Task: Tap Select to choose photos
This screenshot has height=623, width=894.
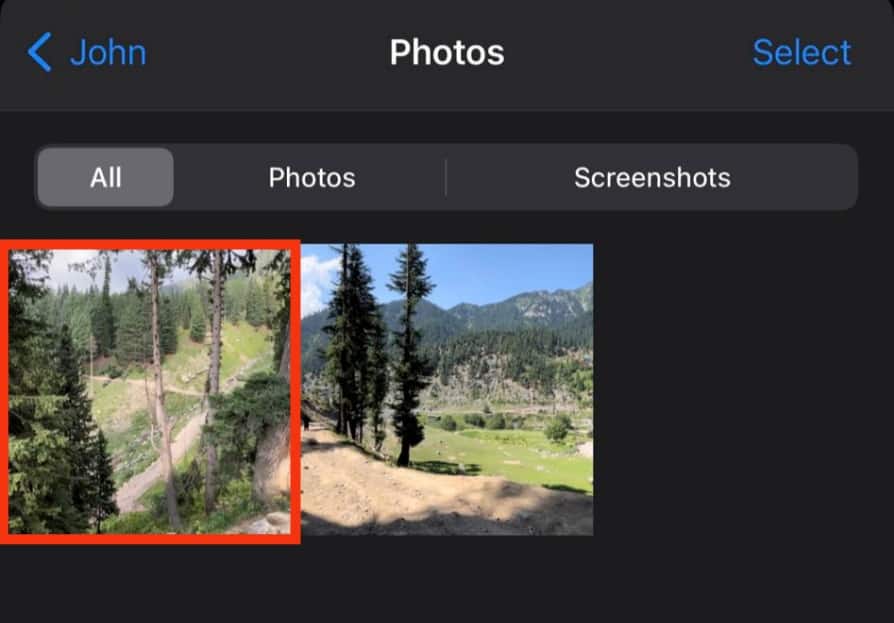Action: tap(801, 52)
